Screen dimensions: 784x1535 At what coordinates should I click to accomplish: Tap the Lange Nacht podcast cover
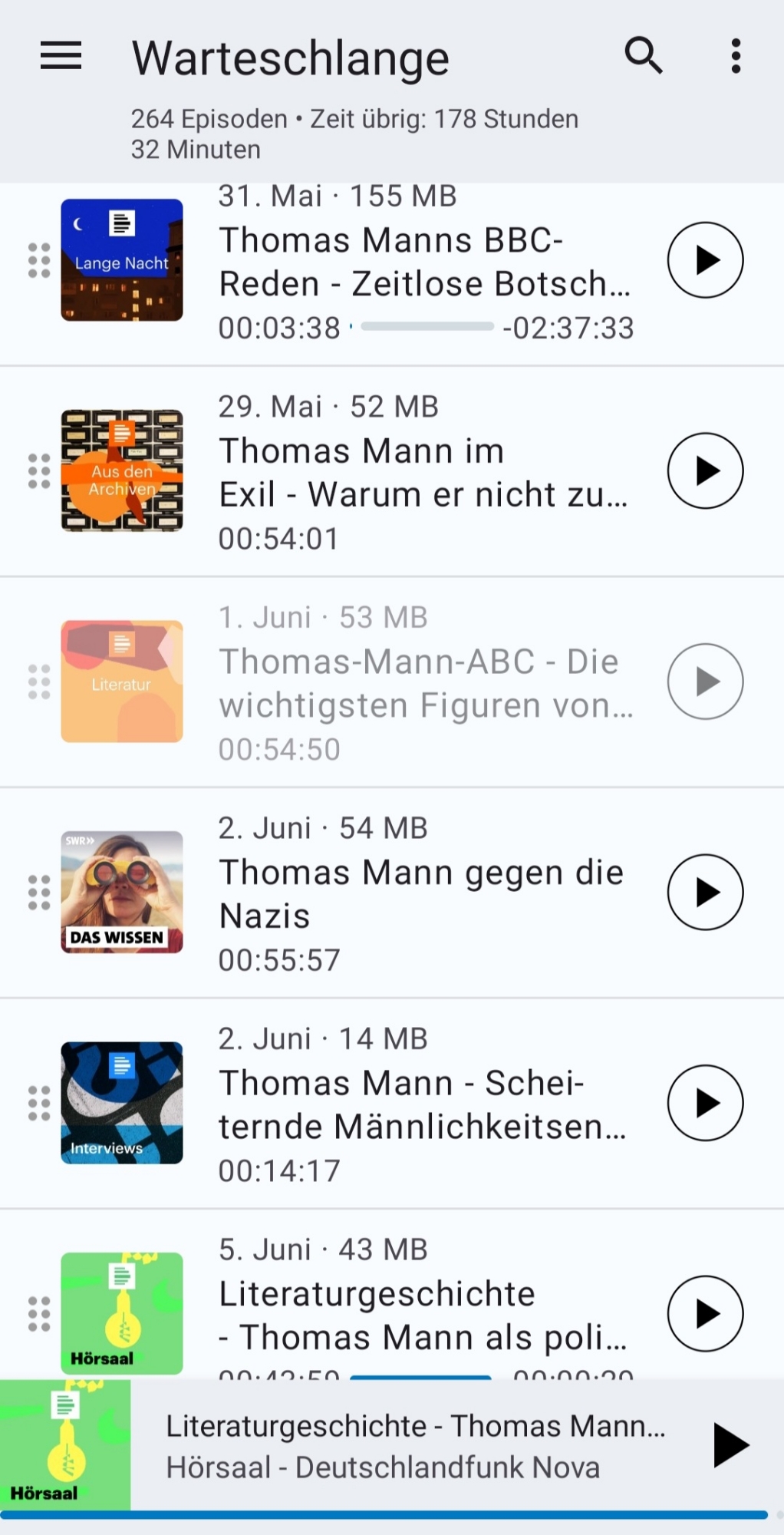click(x=122, y=260)
